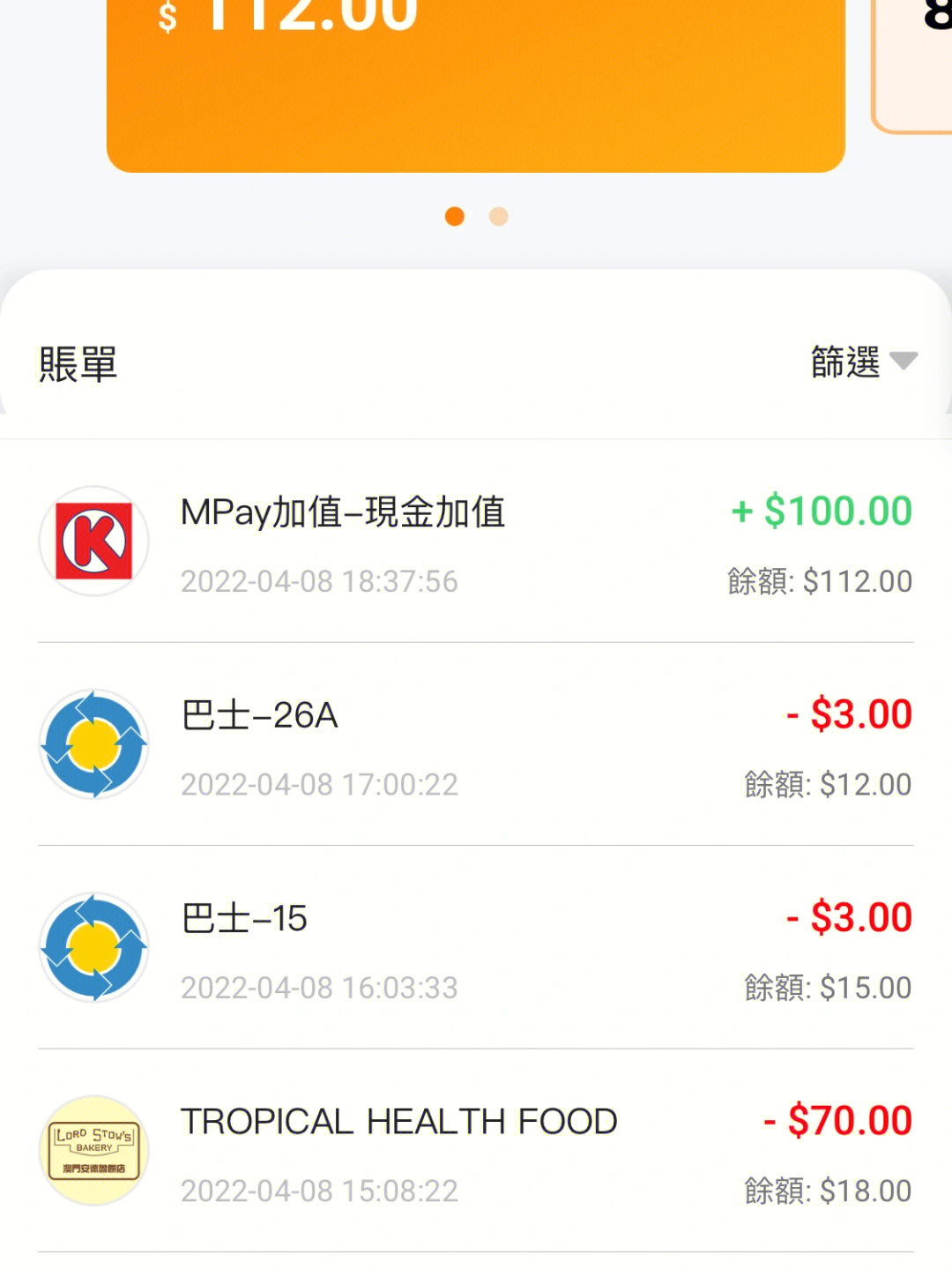The image size is (952, 1270).
Task: Open the TROPICAL HEALTH FOOD payment record
Action: [475, 1151]
